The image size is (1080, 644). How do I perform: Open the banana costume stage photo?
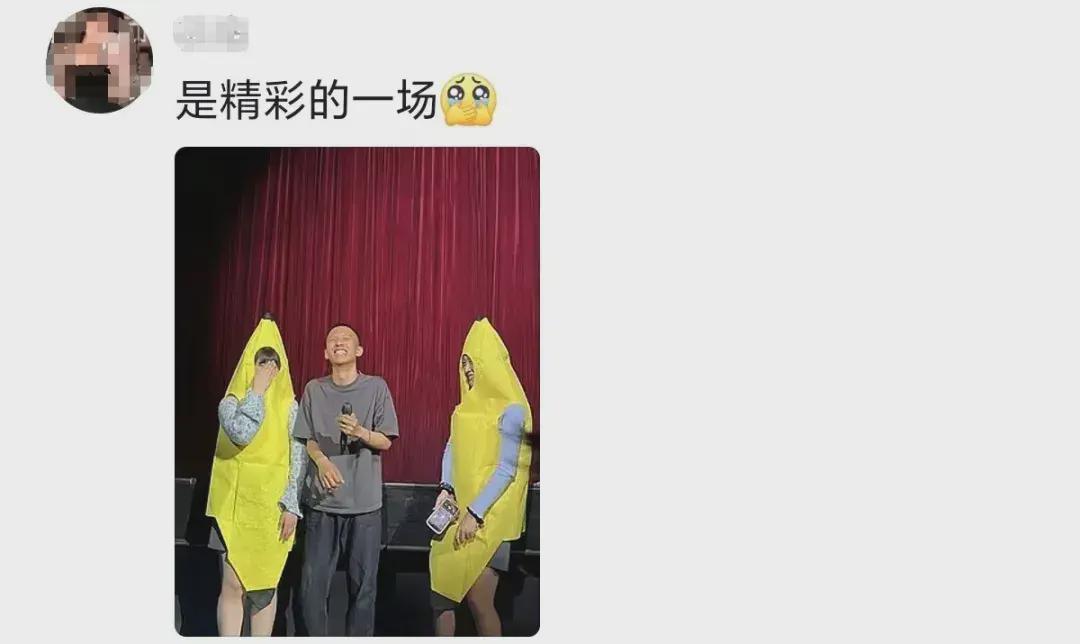click(357, 392)
